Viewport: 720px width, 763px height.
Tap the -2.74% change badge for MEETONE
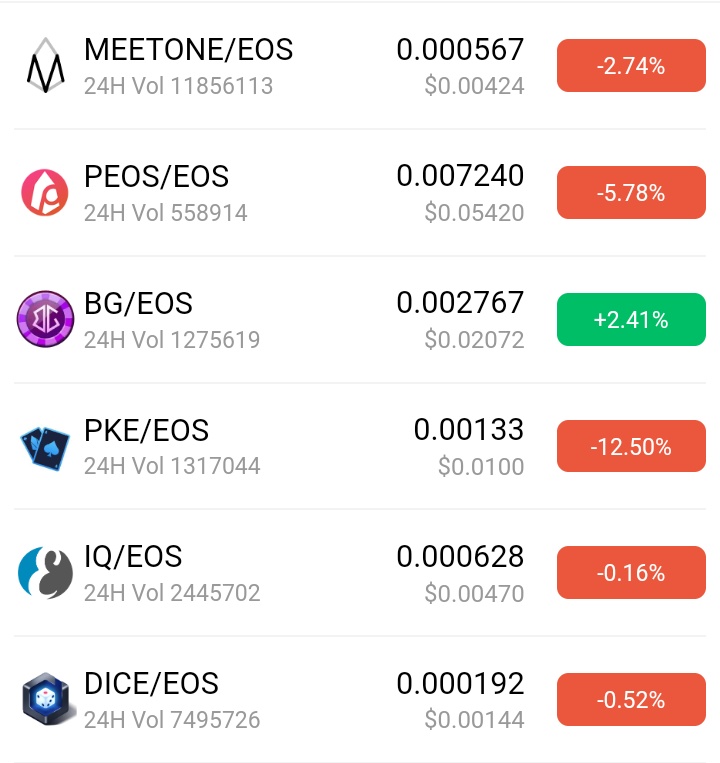point(631,66)
